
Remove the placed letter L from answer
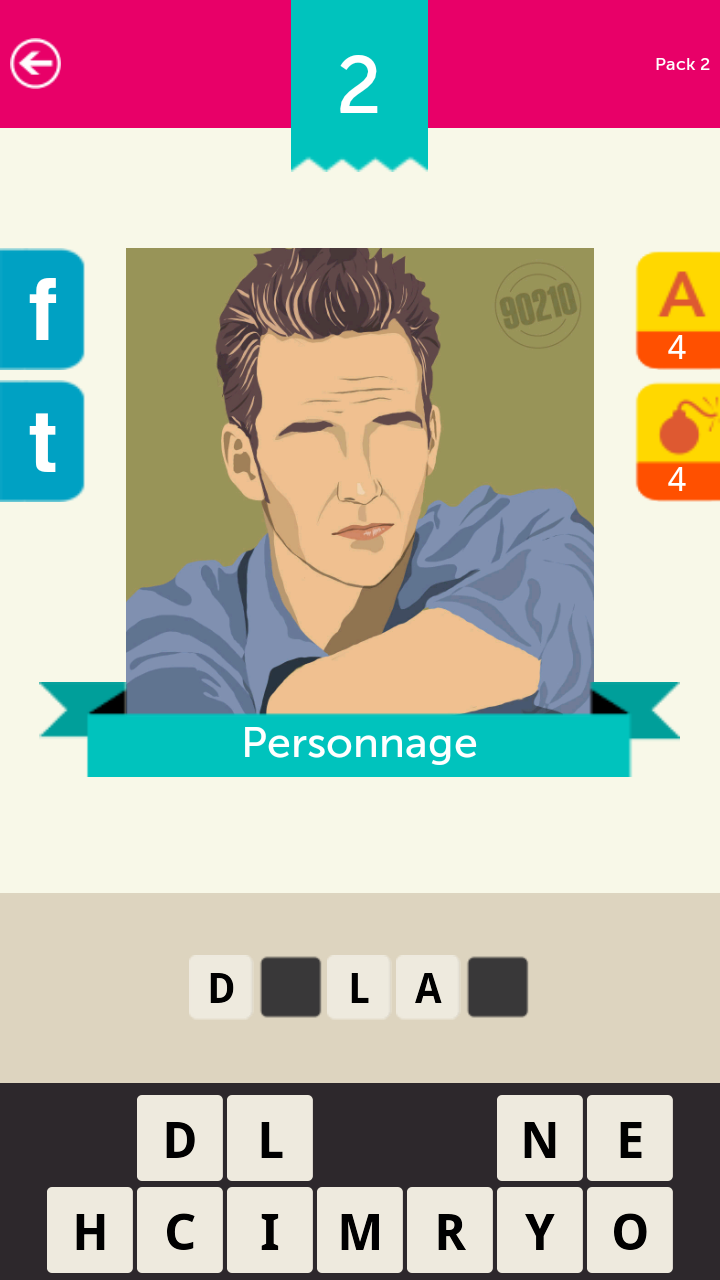[358, 988]
